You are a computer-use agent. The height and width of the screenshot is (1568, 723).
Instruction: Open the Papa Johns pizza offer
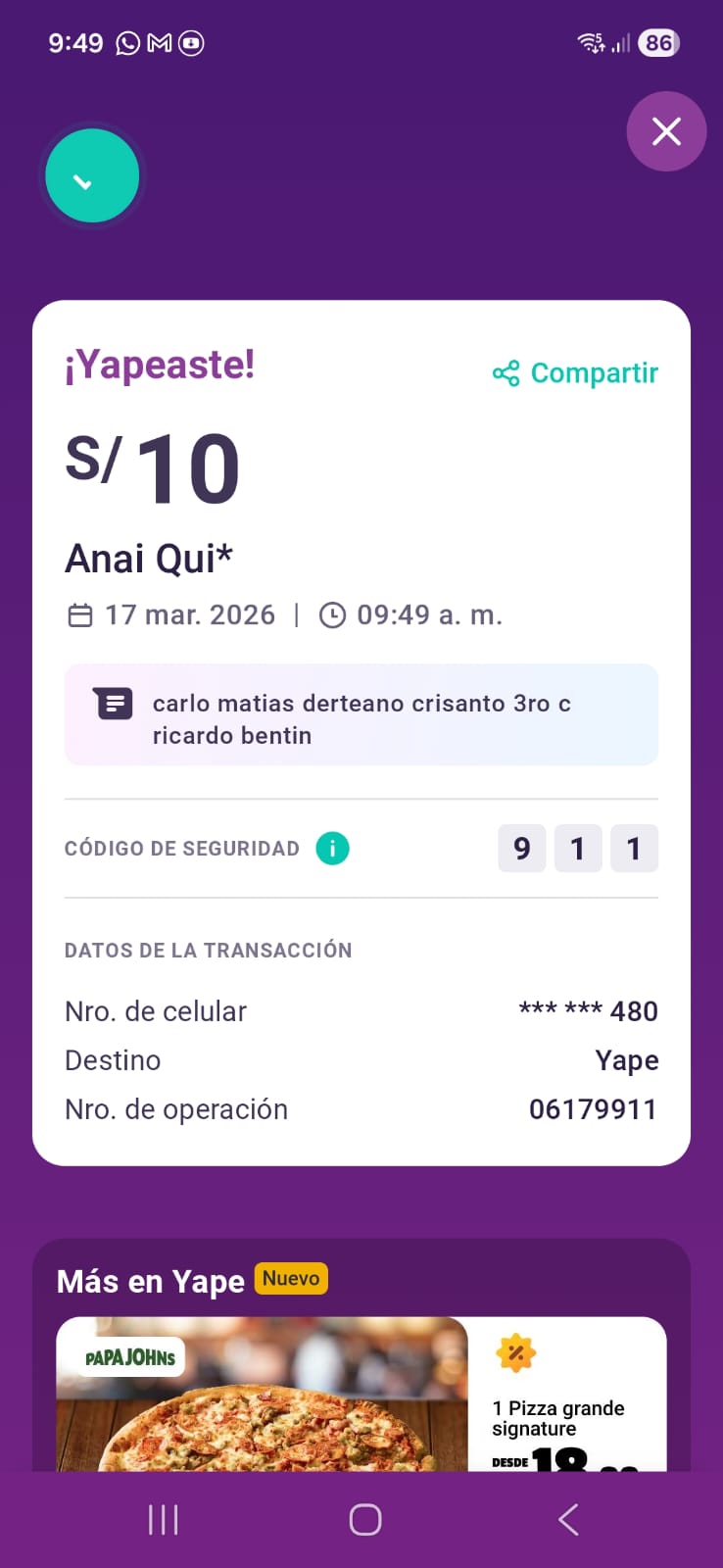[361, 1394]
